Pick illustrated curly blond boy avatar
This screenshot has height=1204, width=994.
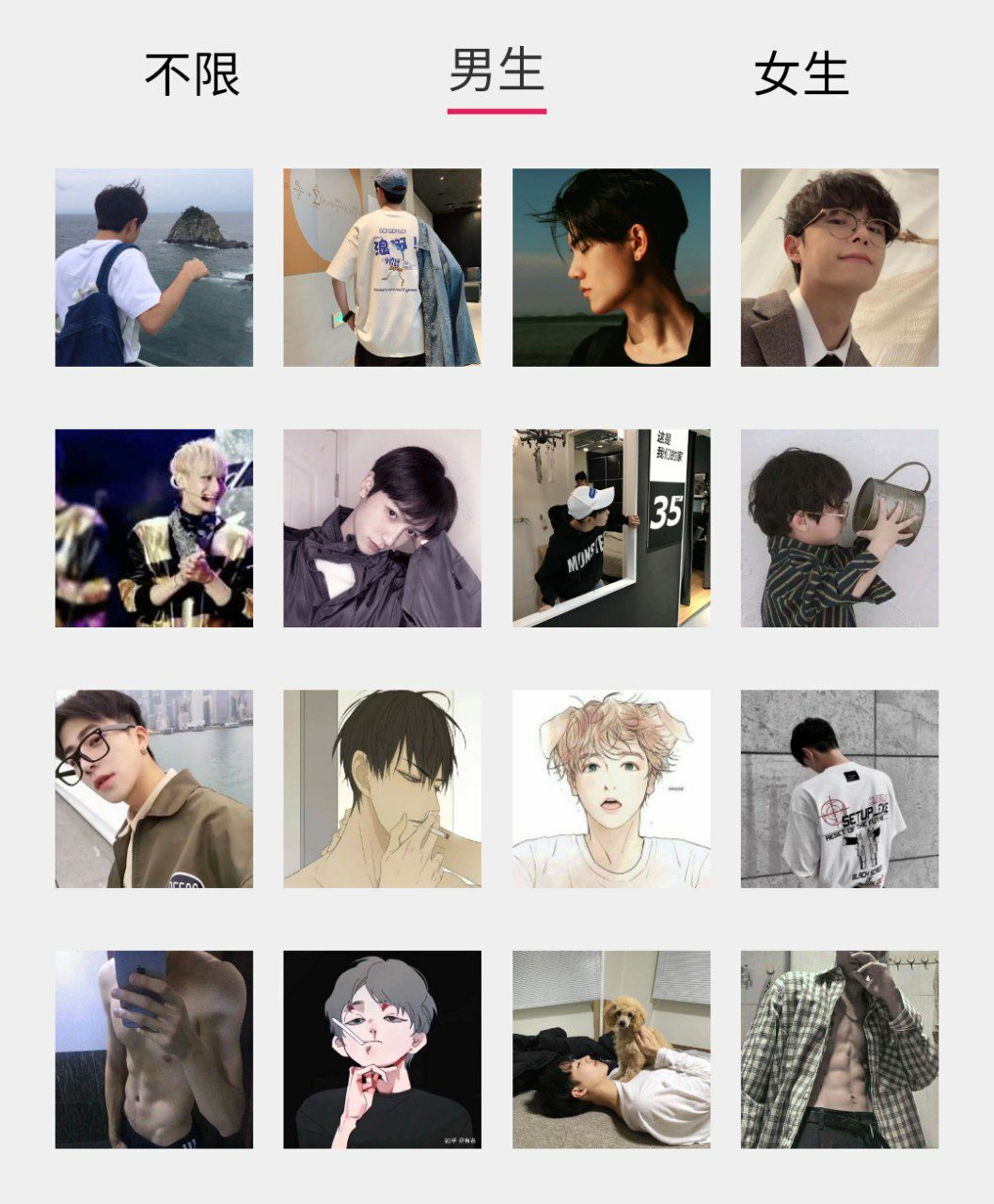coord(611,788)
